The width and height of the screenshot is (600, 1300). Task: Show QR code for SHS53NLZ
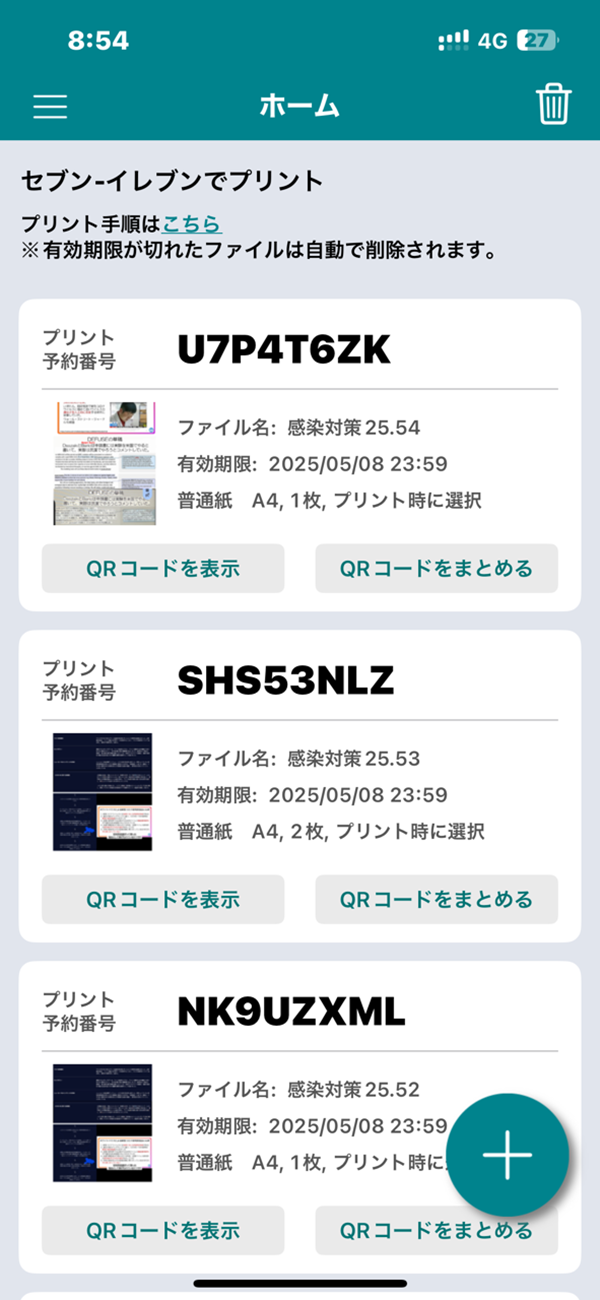tap(163, 899)
